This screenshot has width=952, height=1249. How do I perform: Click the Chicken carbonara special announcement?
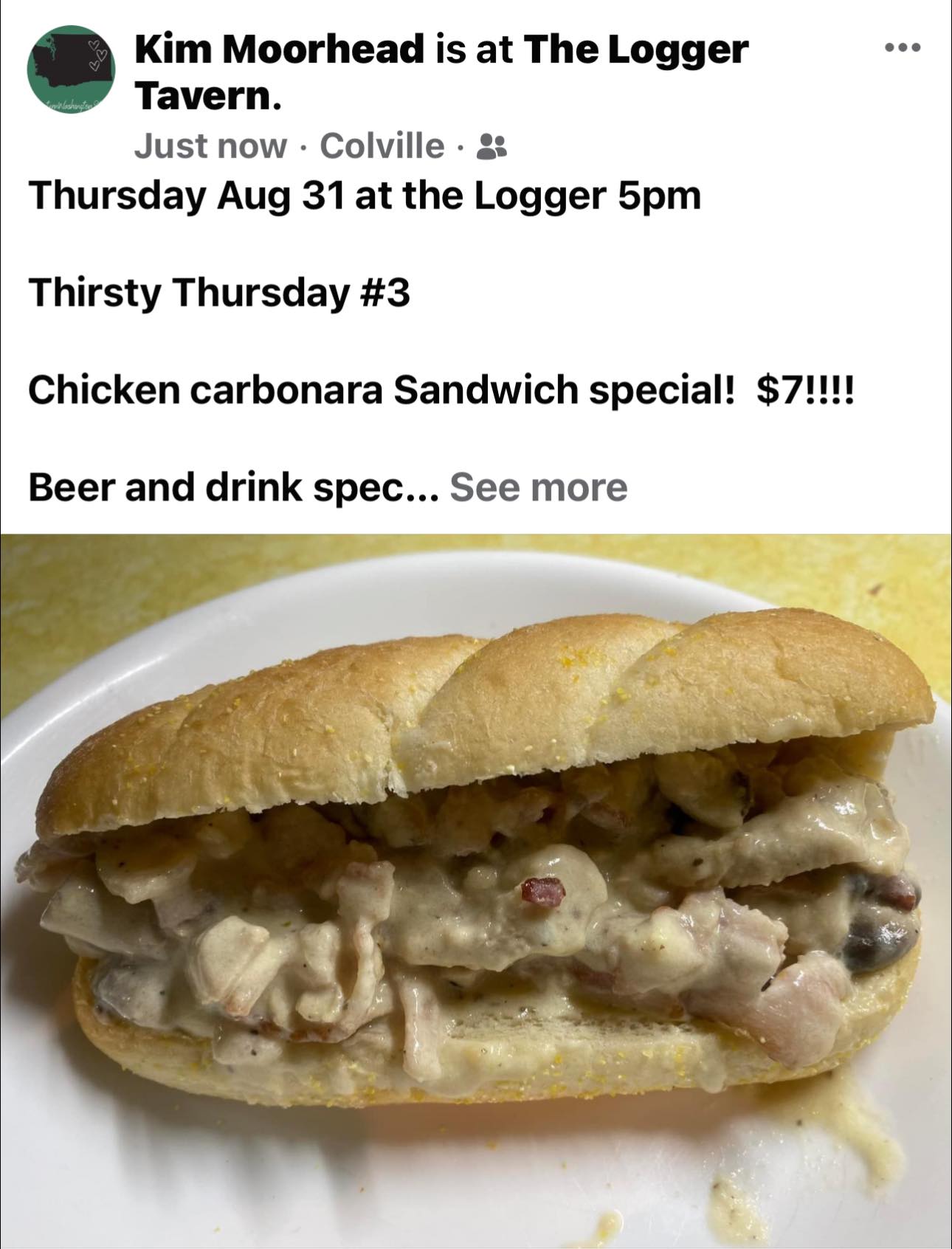coord(439,390)
